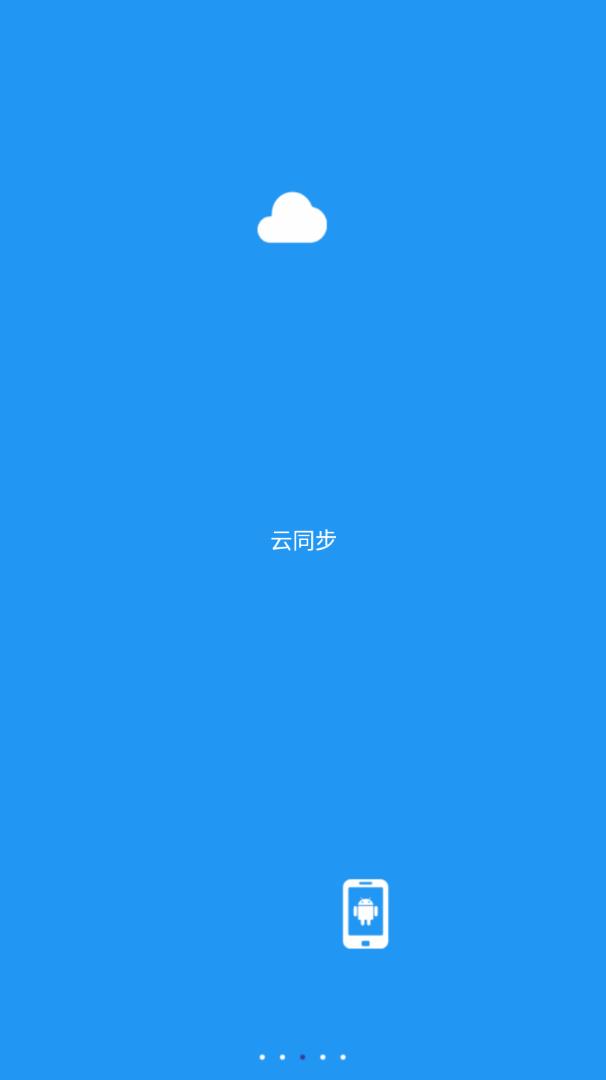The image size is (606, 1080).
Task: Select the last page indicator dot
Action: 343,1057
